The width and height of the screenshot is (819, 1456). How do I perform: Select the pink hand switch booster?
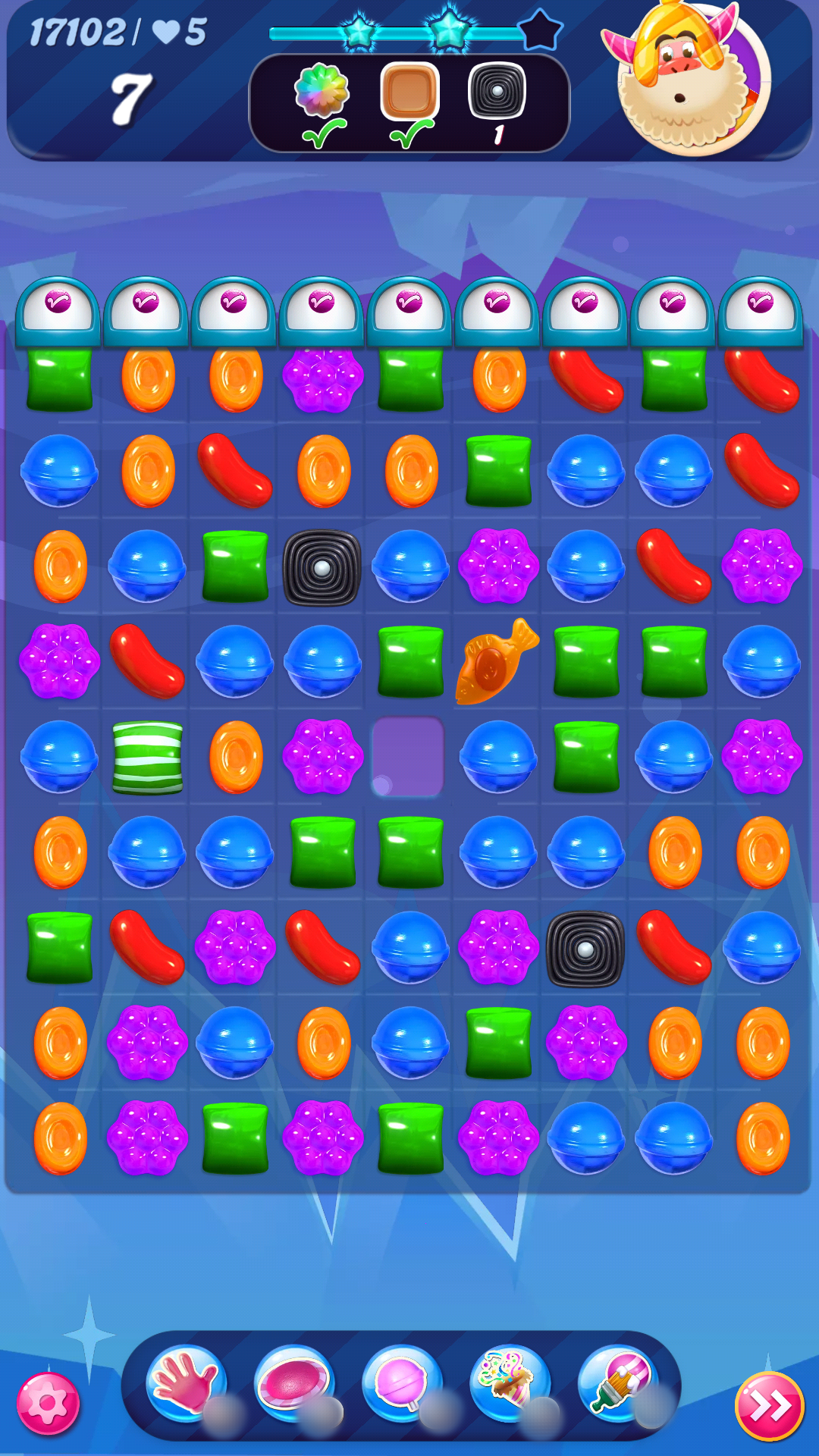click(x=185, y=1383)
